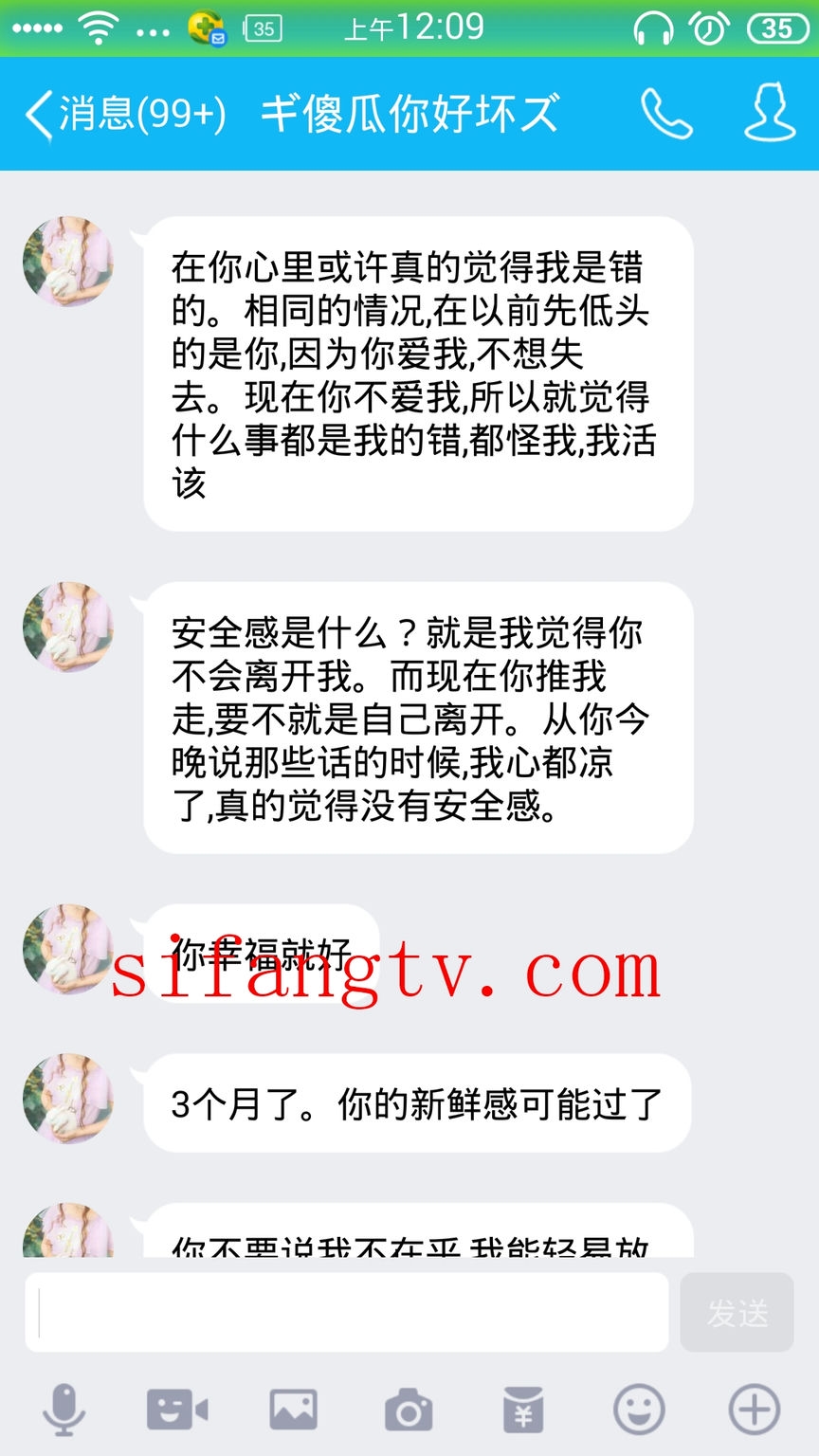The image size is (819, 1456).
Task: Tap the avatar beside 你幸福就好
Action: pos(68,949)
